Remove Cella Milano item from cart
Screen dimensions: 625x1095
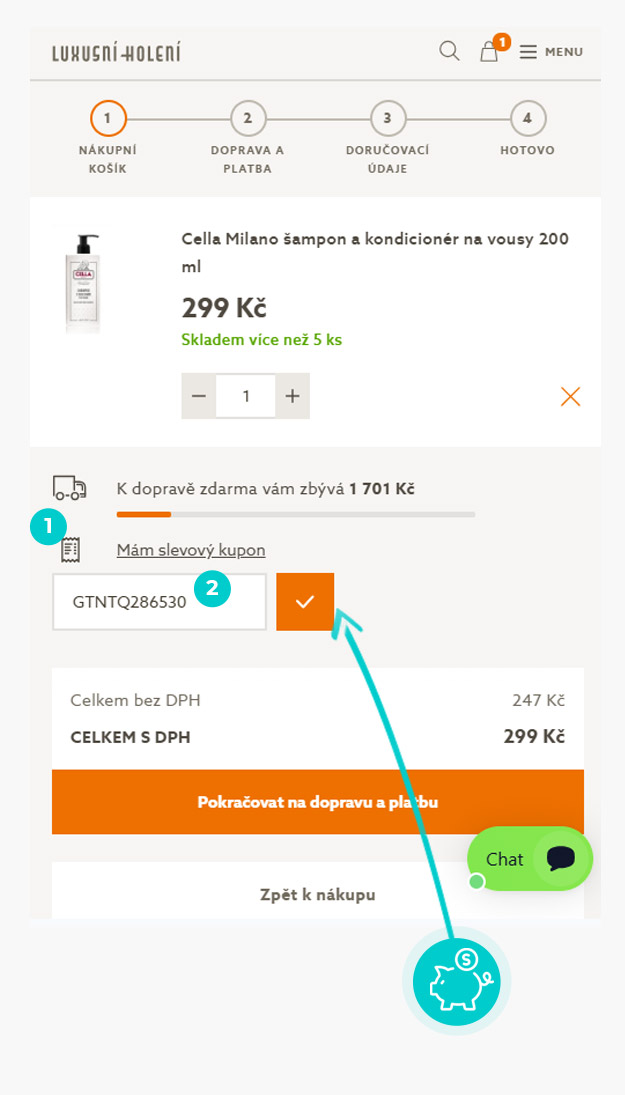click(x=570, y=397)
